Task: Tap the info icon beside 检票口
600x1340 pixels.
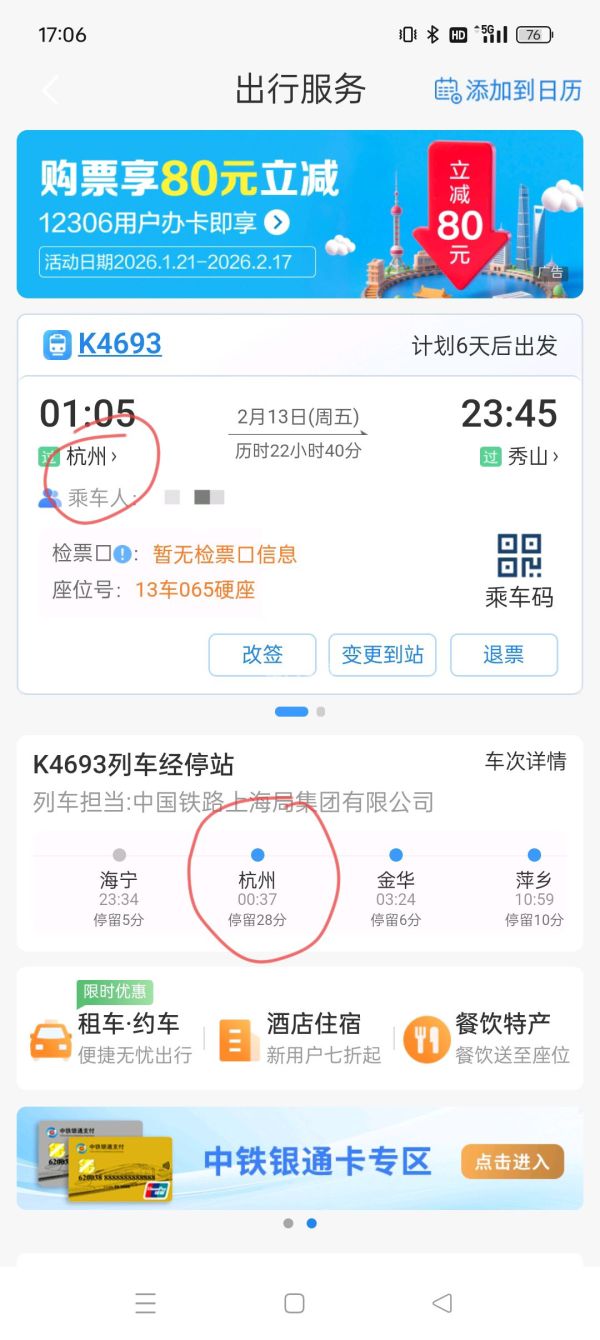Action: click(122, 554)
